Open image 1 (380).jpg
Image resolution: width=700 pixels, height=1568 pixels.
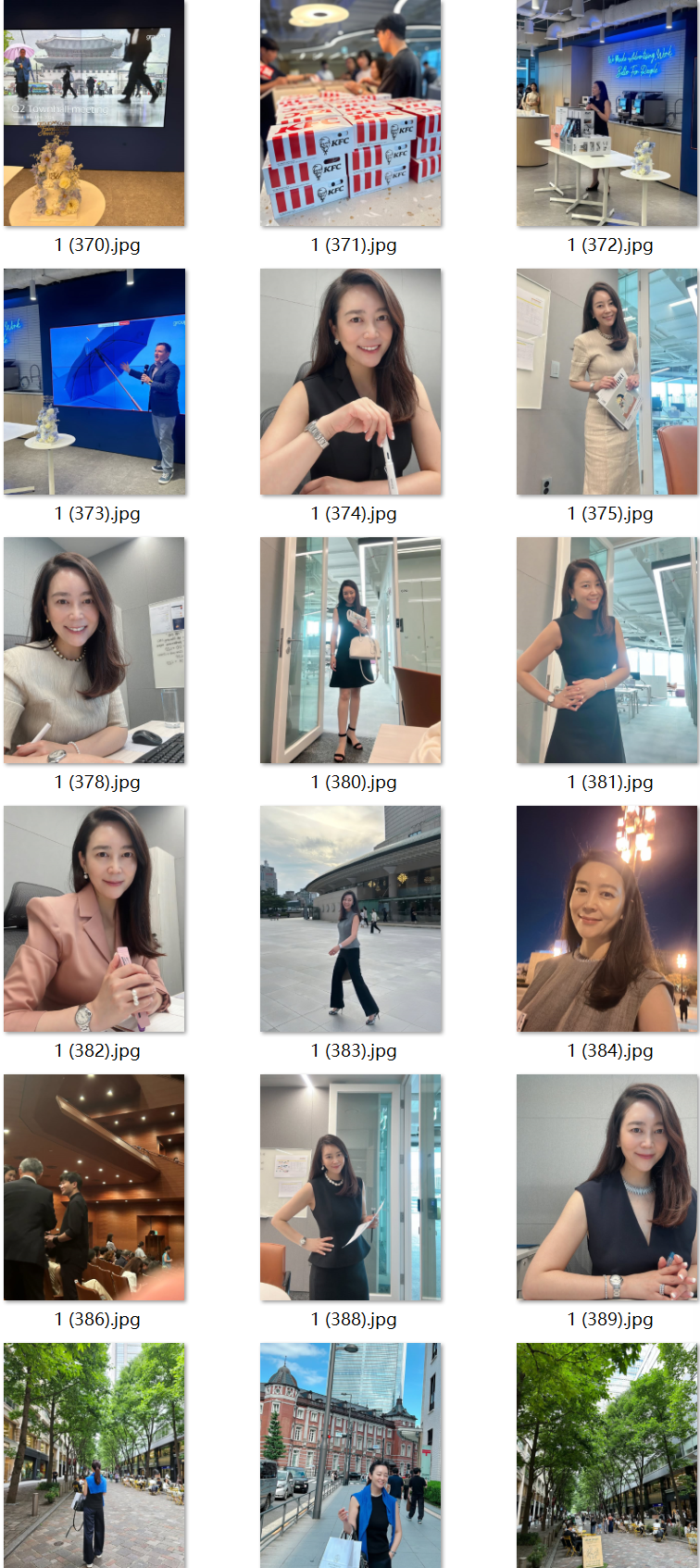point(350,650)
